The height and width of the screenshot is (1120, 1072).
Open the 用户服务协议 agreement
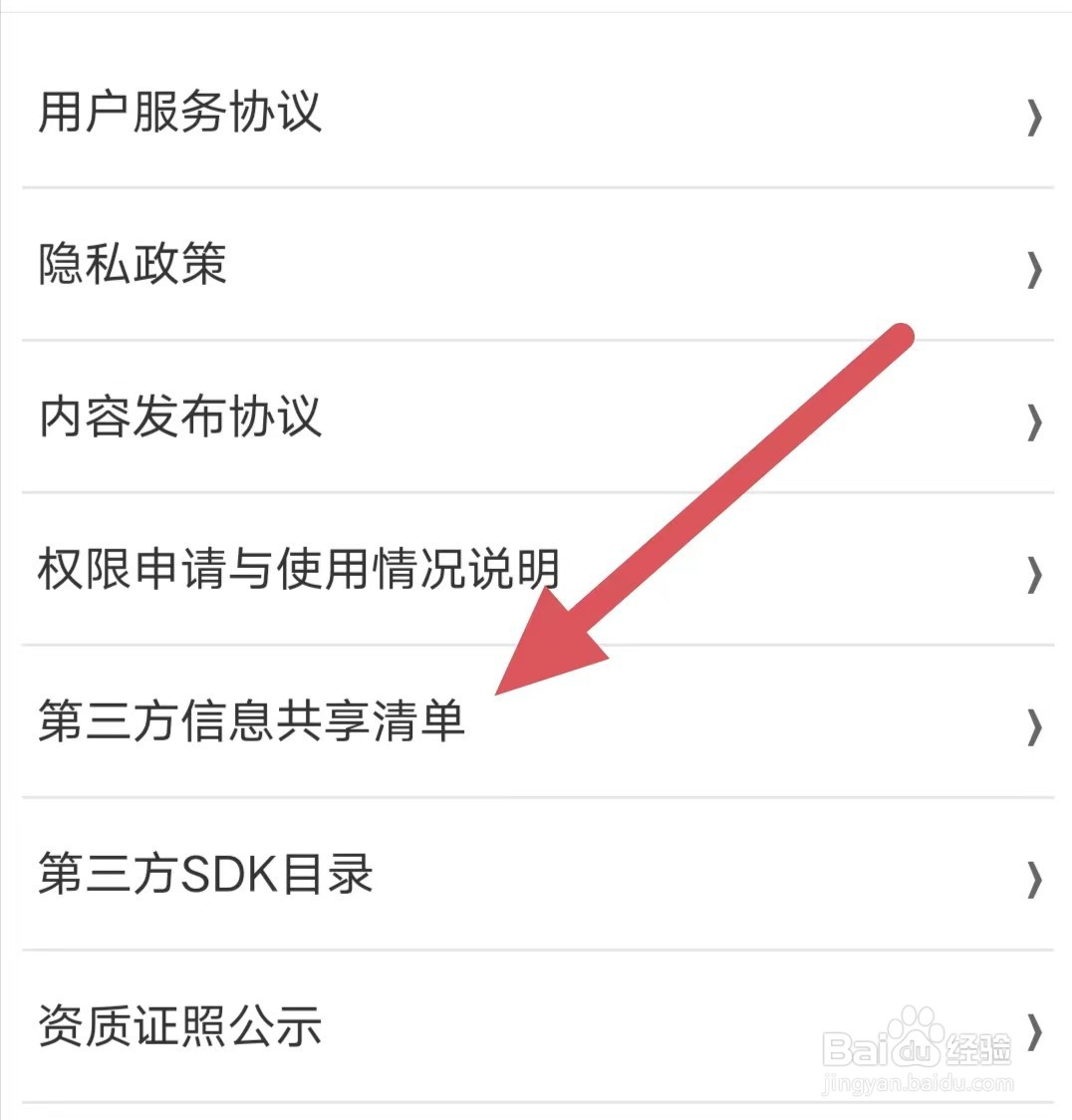point(179,115)
